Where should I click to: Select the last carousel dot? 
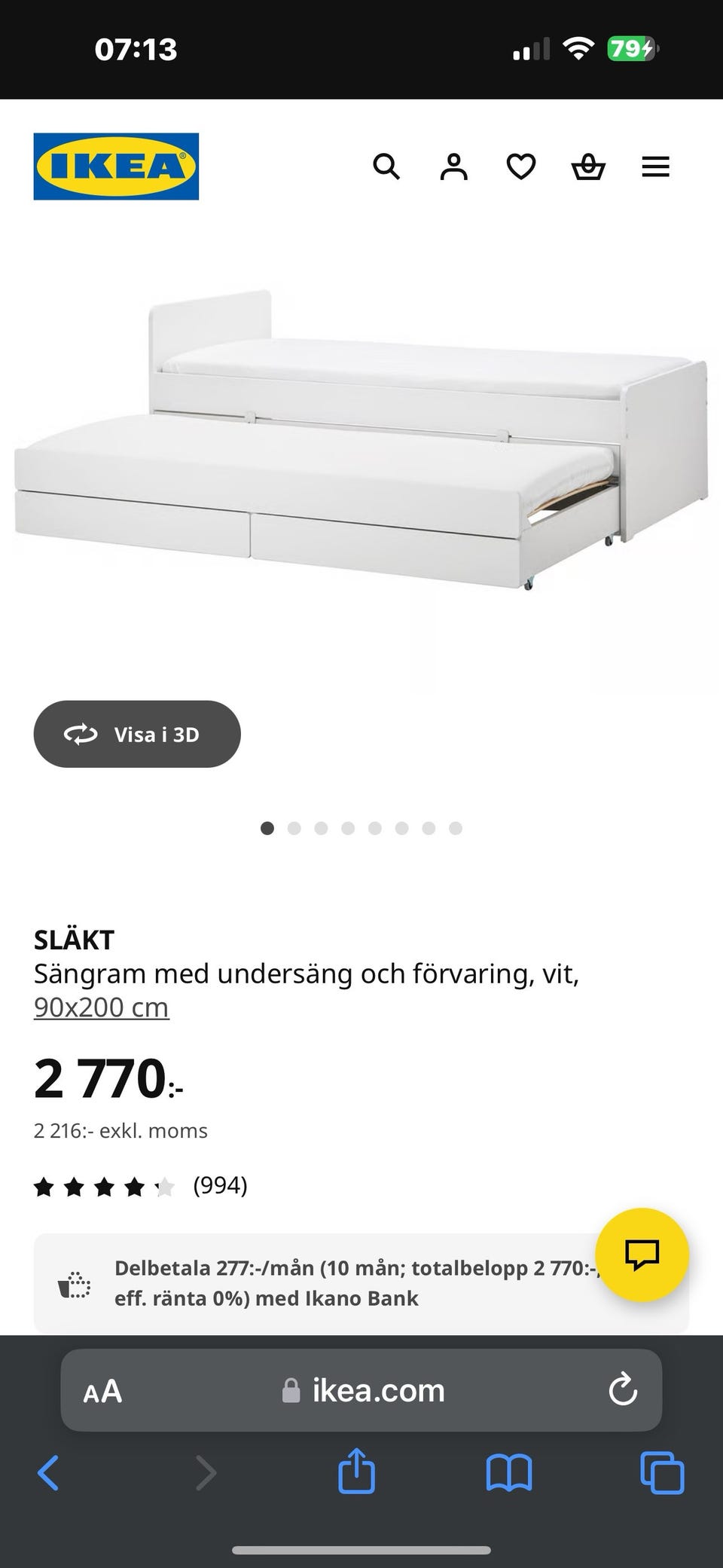pos(455,827)
